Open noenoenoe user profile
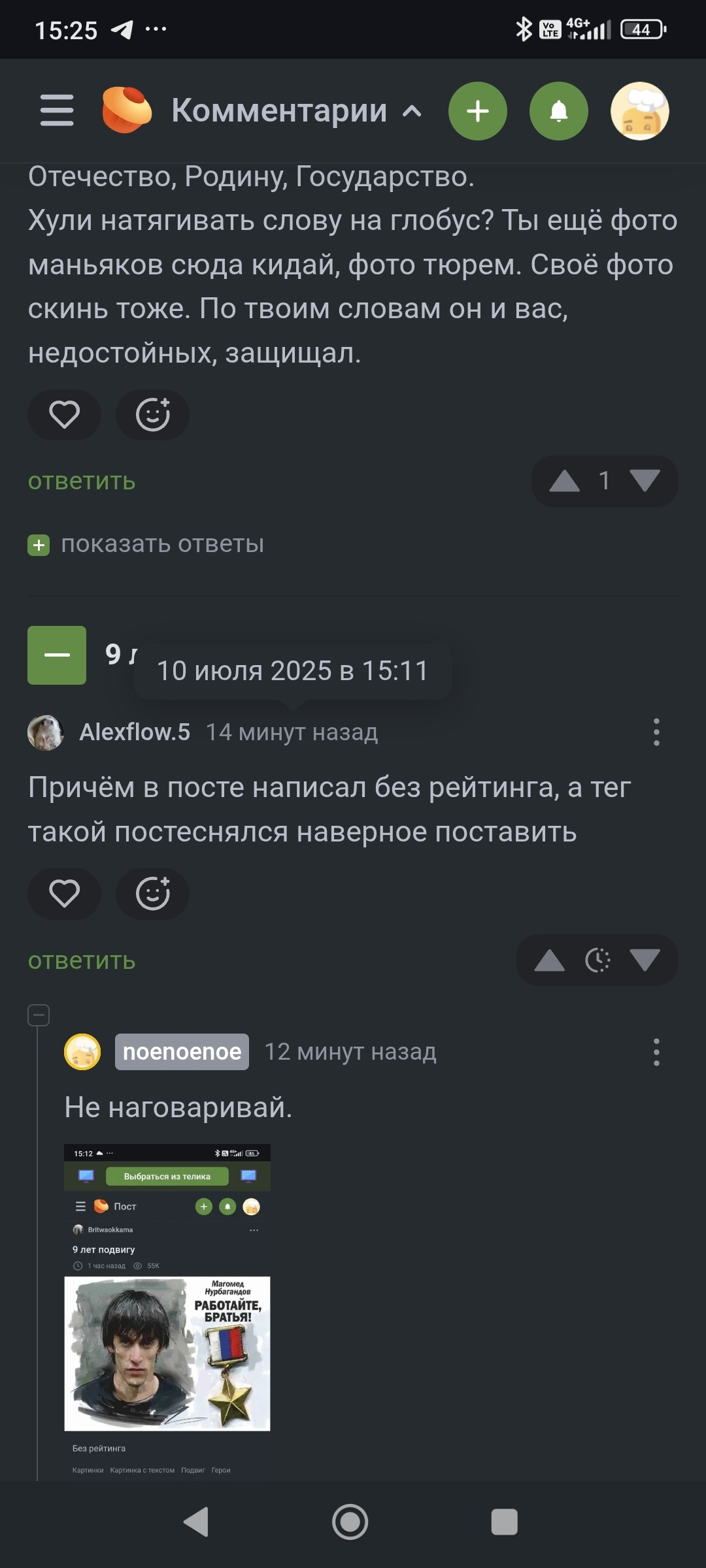This screenshot has width=706, height=1568. tap(182, 1052)
